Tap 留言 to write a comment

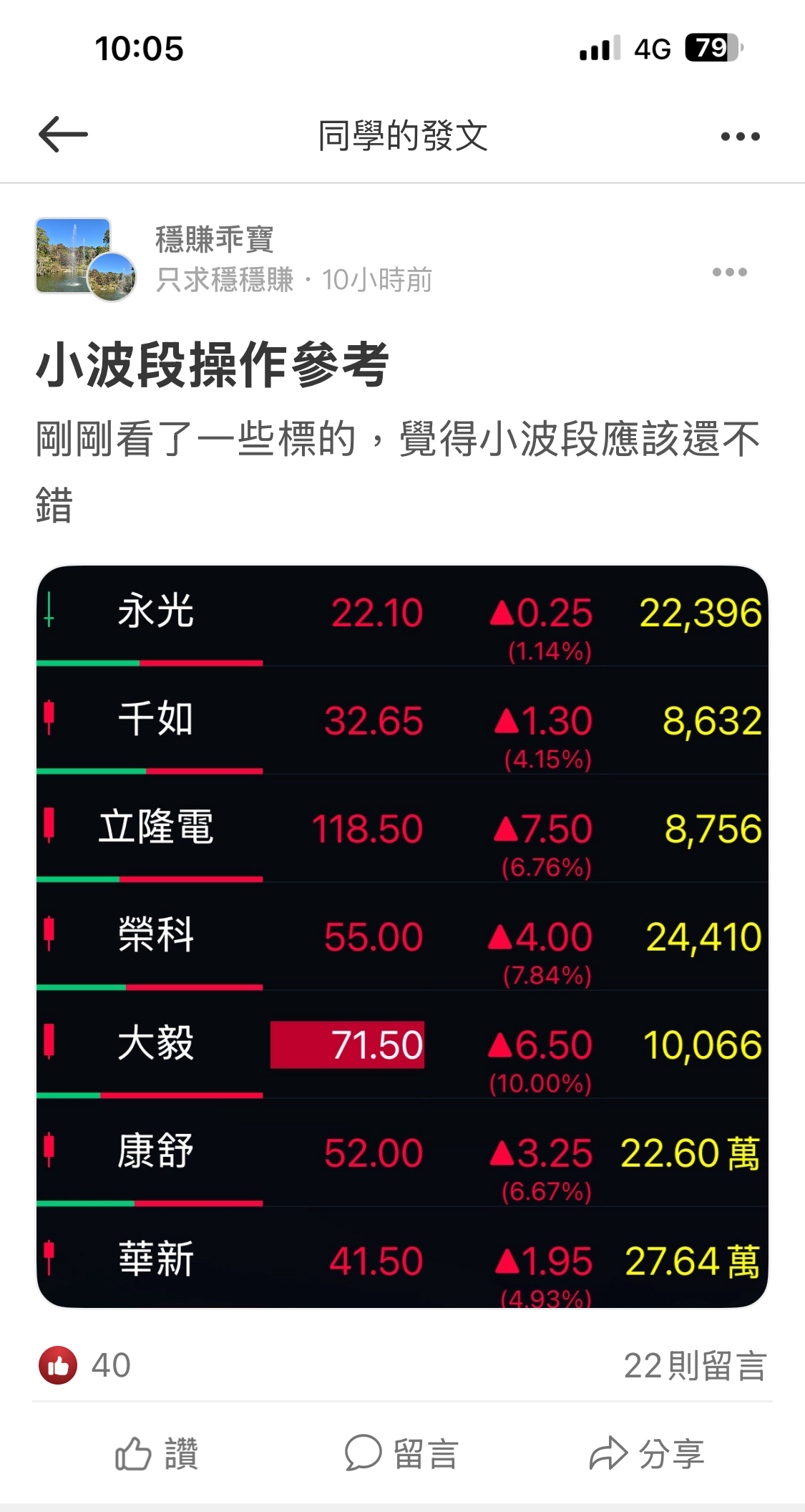click(401, 1454)
